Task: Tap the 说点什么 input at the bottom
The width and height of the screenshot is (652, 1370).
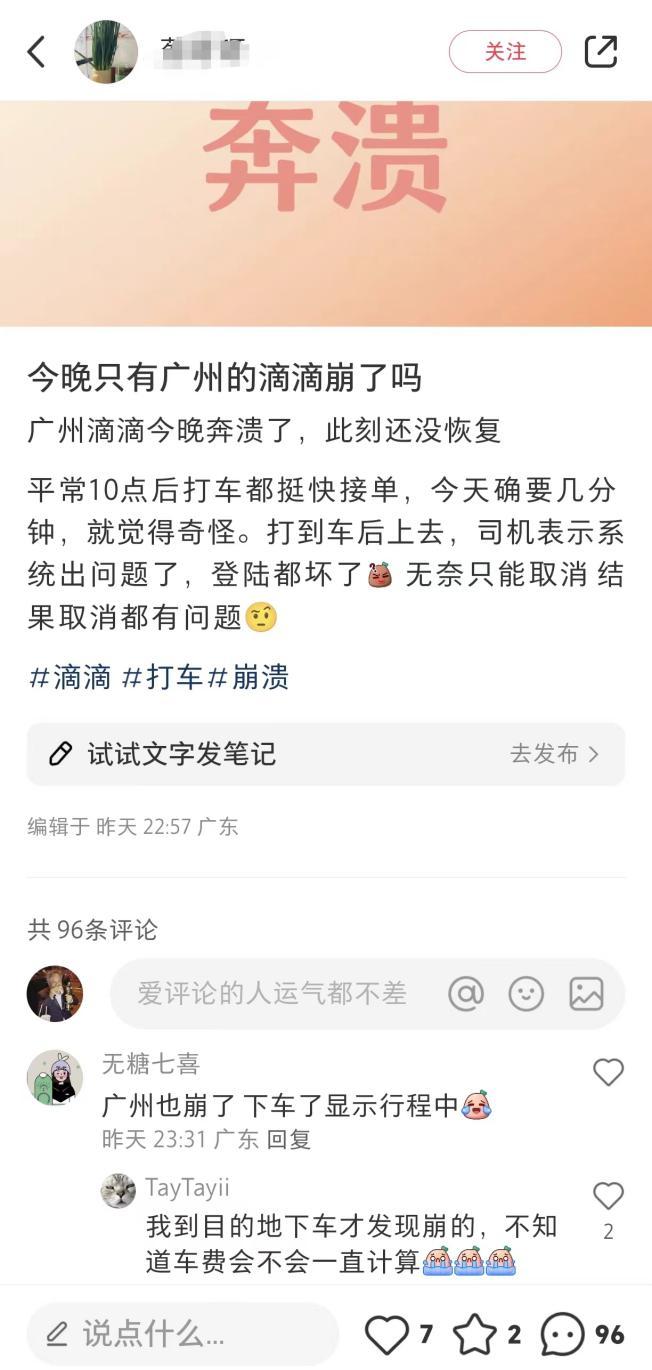Action: [182, 1333]
